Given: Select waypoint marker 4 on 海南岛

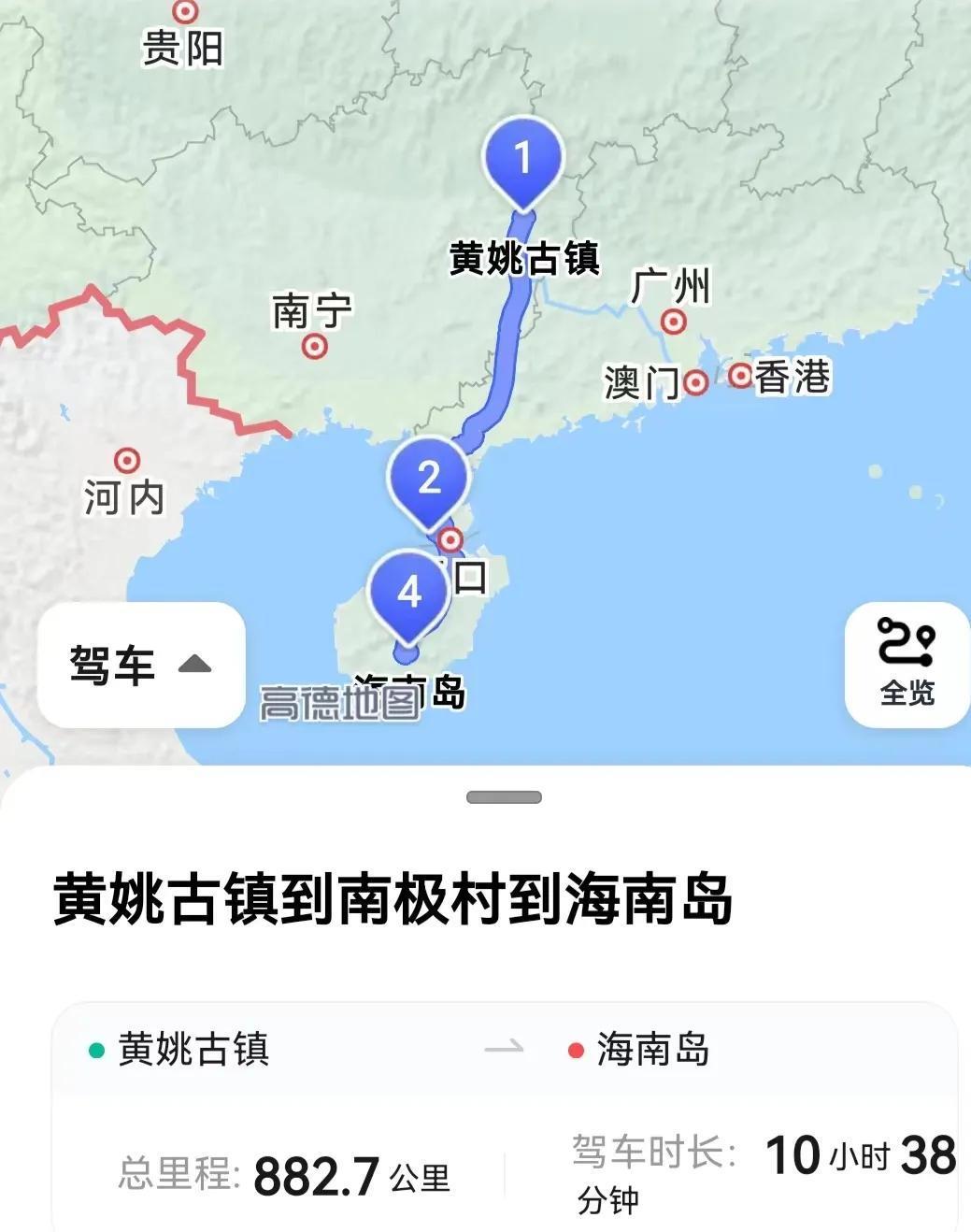Looking at the screenshot, I should (409, 592).
